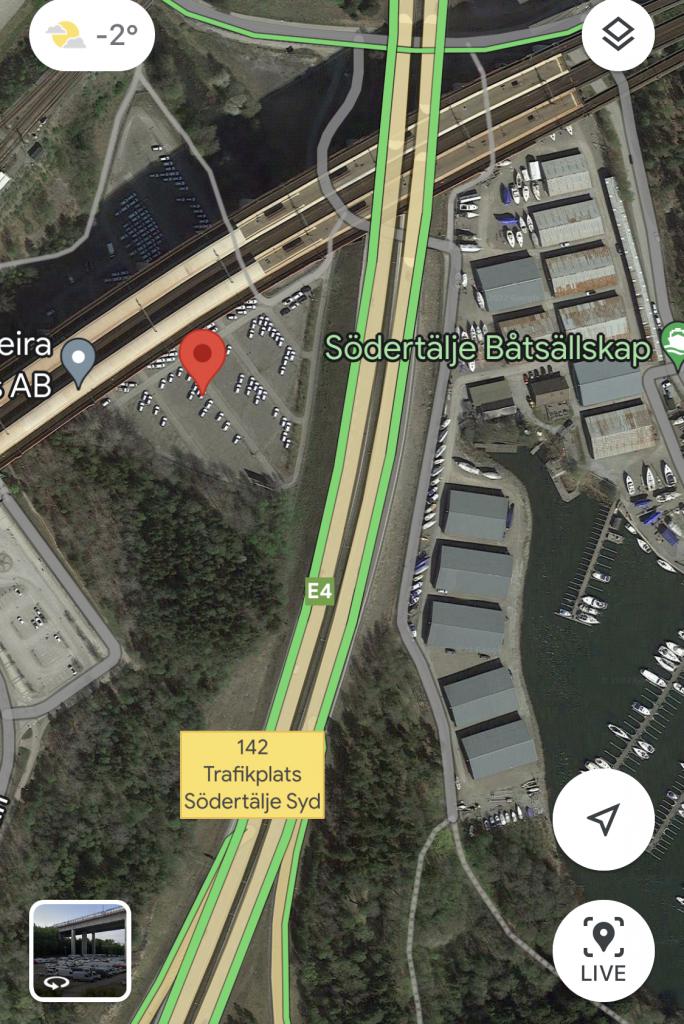Open the map layers selector

618,36
